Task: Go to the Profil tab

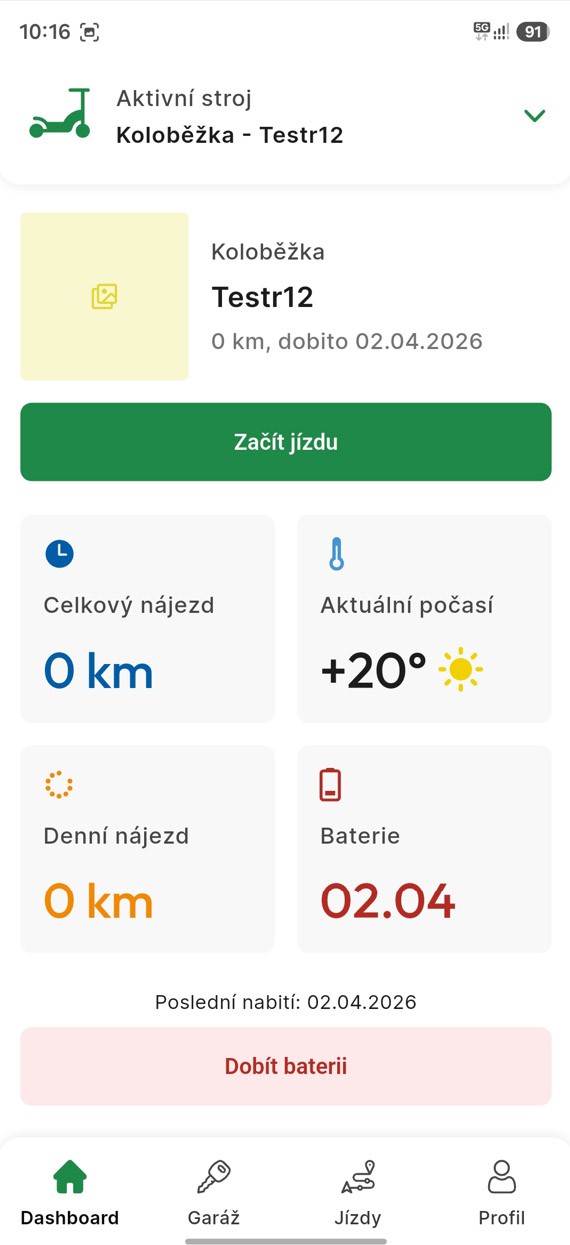Action: tap(501, 1193)
